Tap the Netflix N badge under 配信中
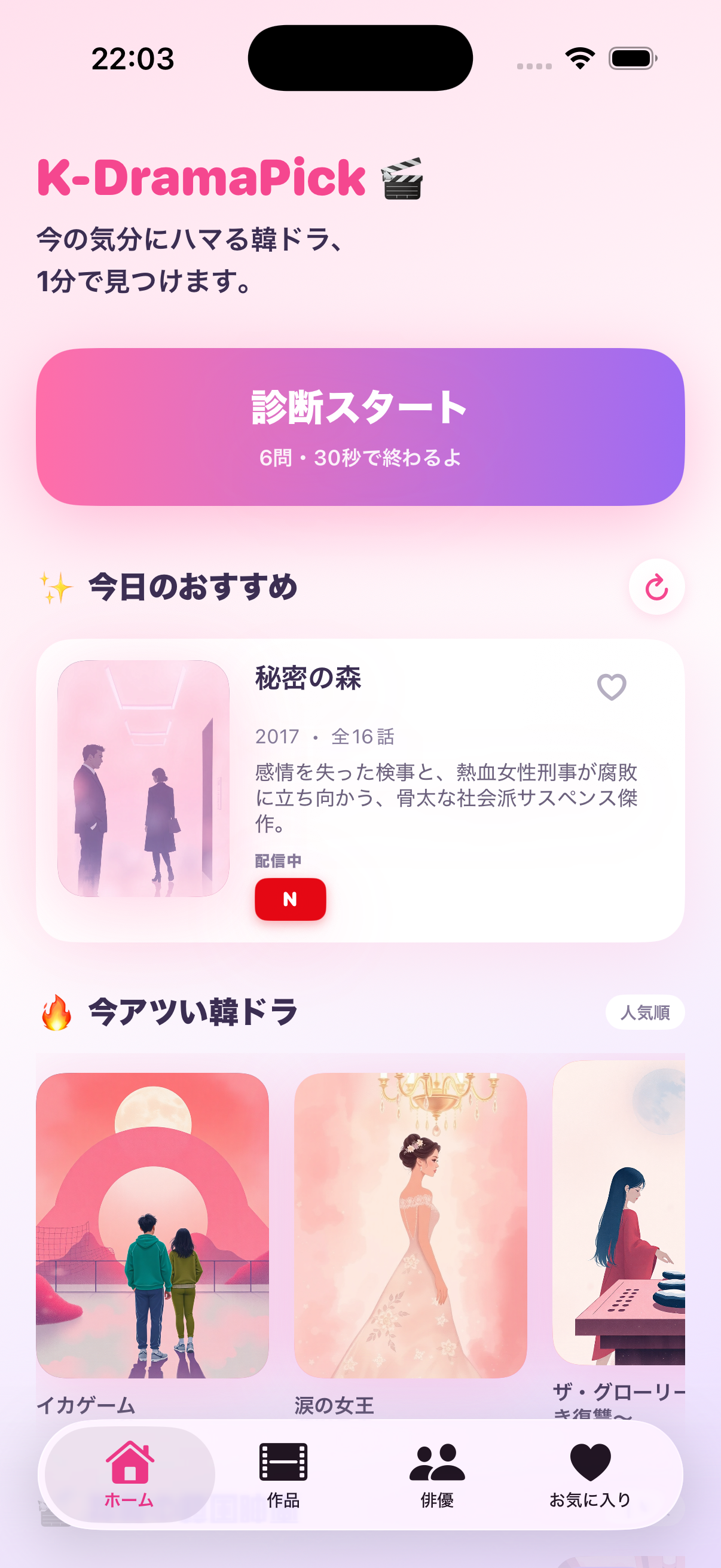Screen dimensions: 721x1568 (x=289, y=899)
